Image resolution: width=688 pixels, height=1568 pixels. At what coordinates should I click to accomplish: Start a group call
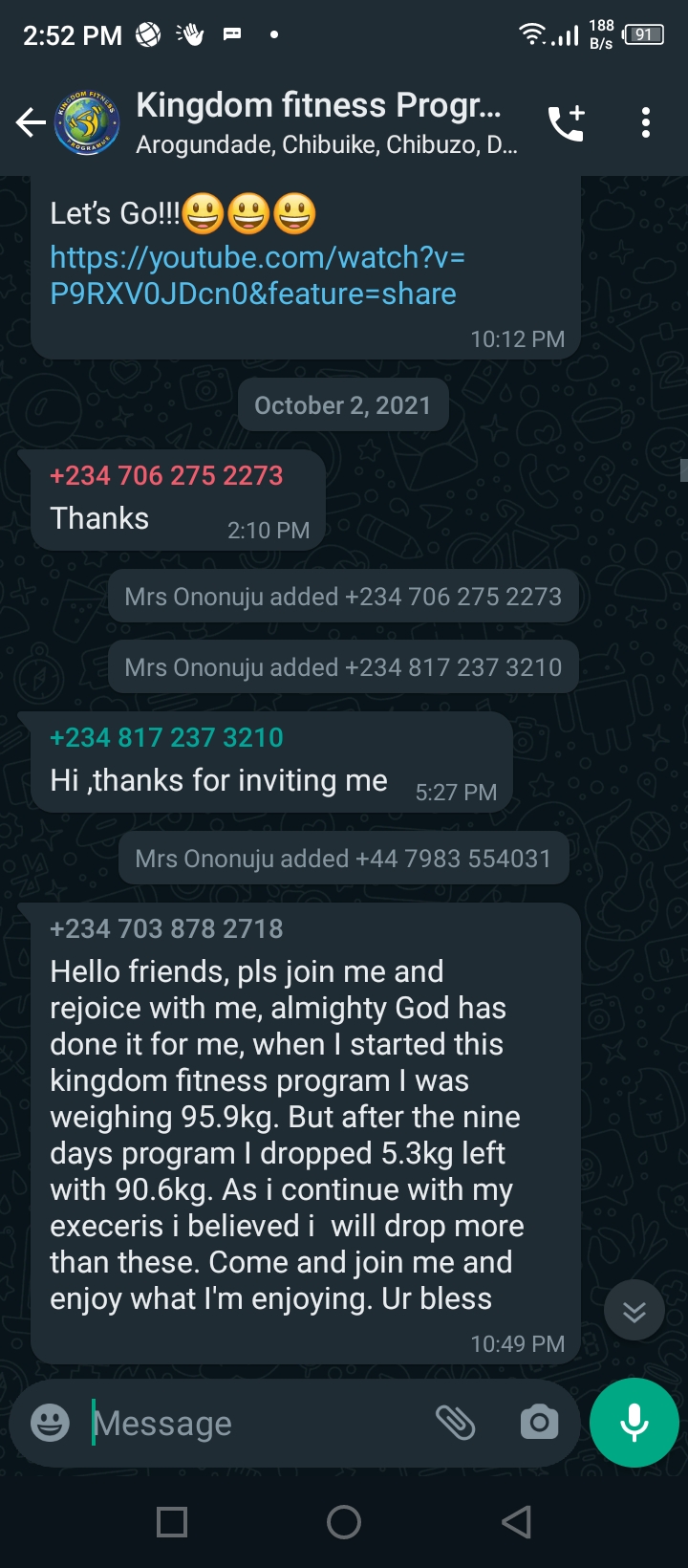[566, 122]
